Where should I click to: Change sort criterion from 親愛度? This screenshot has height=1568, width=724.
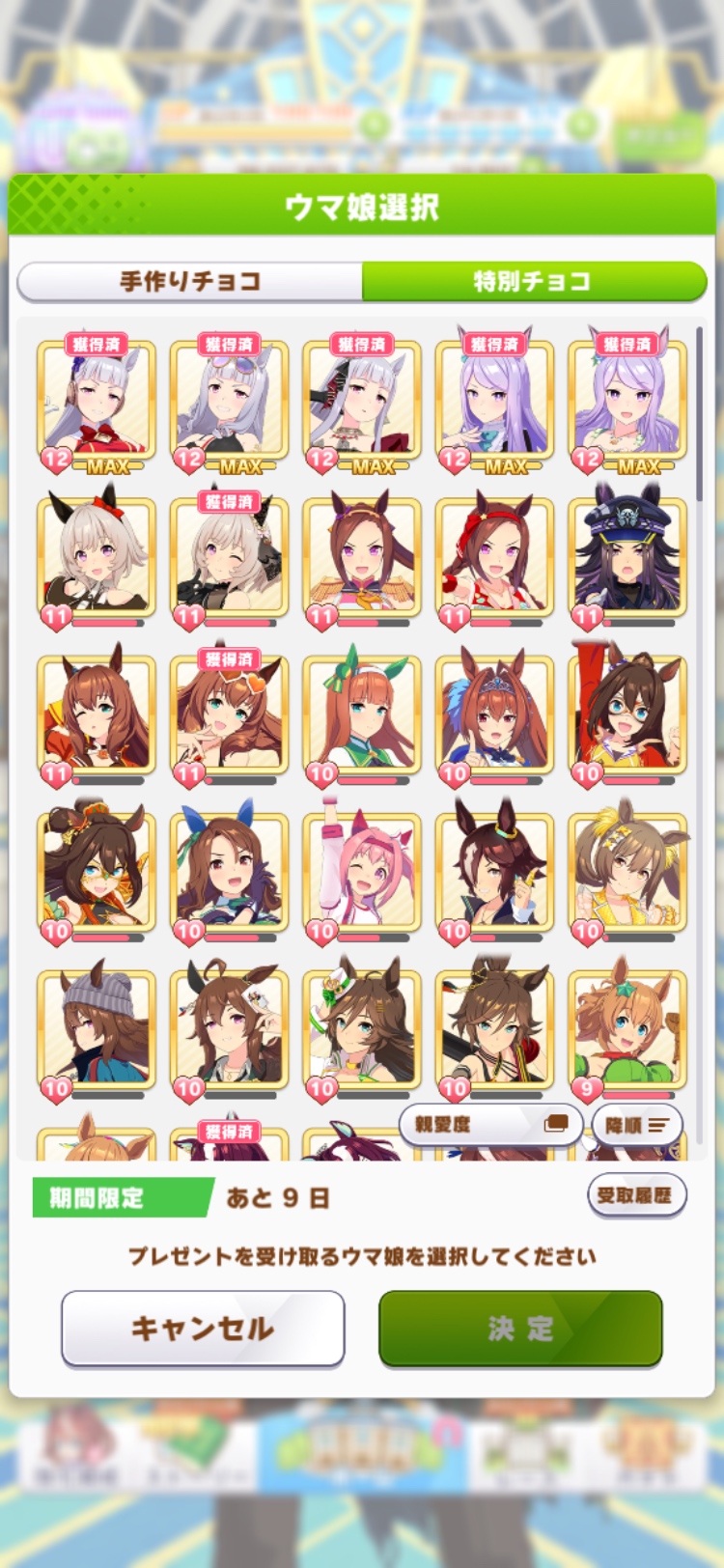489,1125
